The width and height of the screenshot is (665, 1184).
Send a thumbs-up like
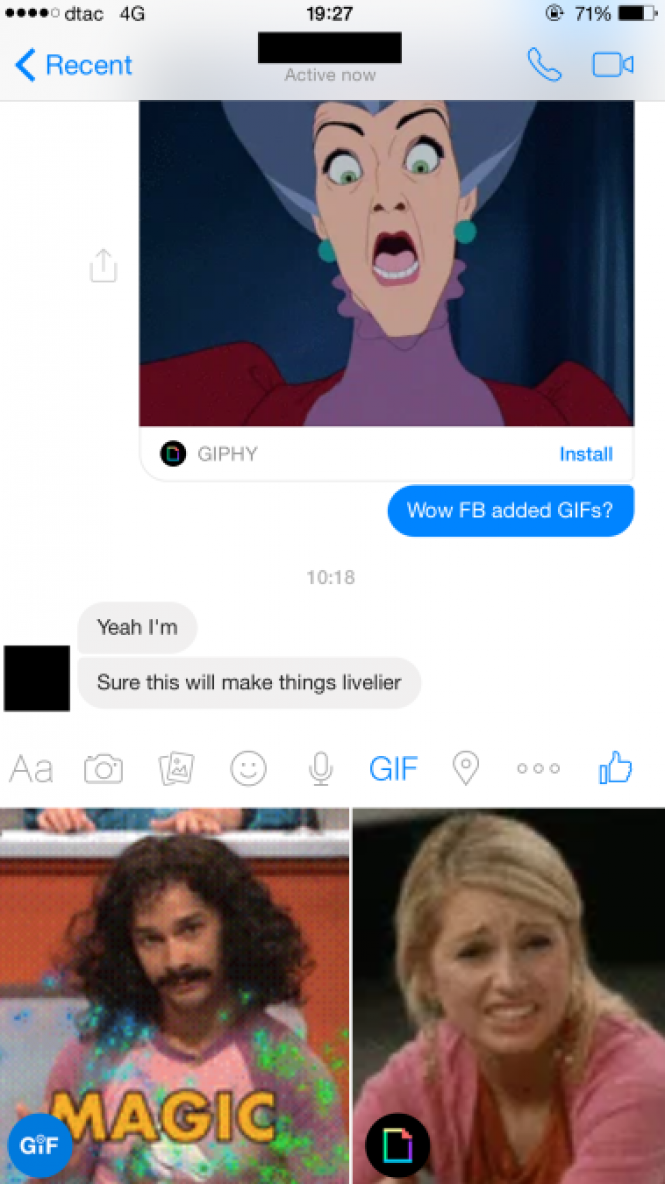click(615, 767)
